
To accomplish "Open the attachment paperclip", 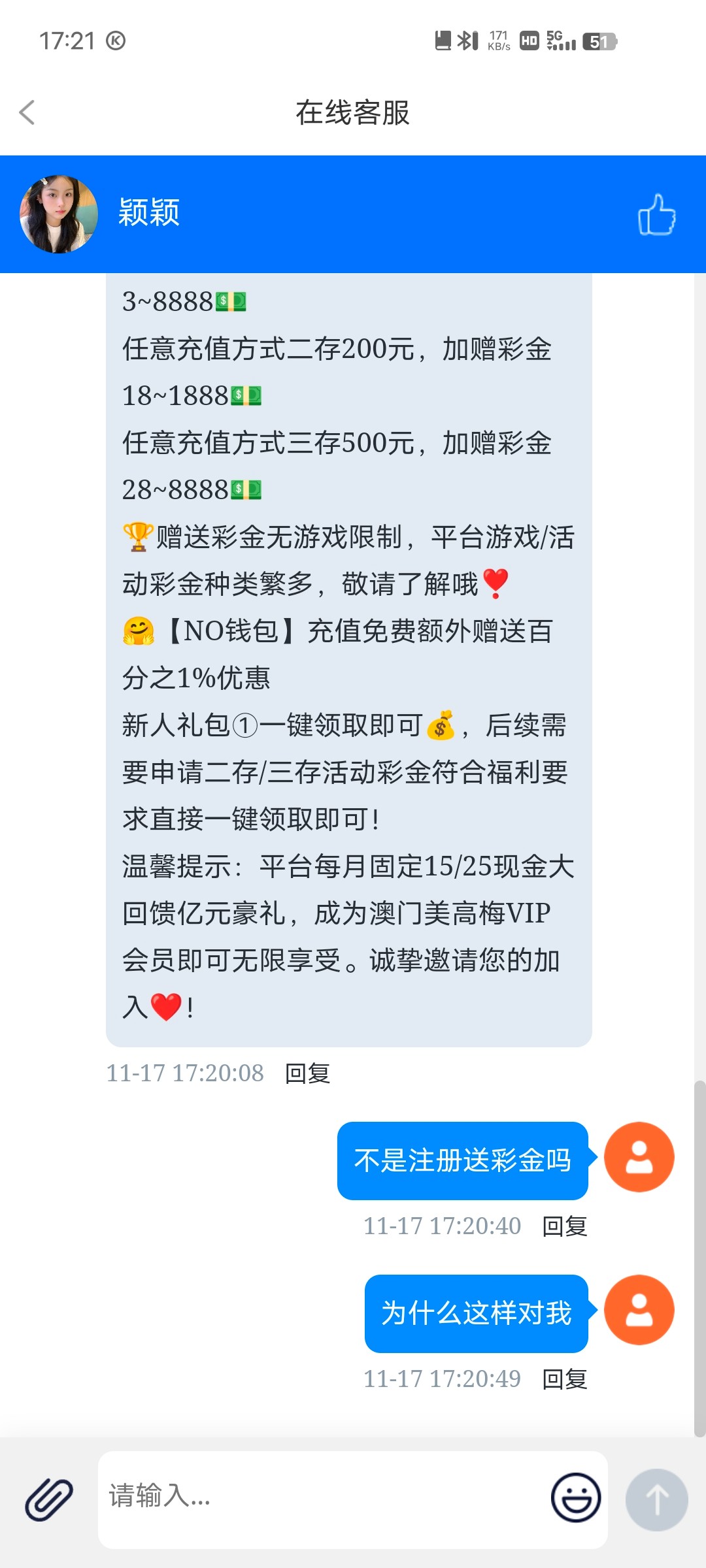I will click(49, 1499).
